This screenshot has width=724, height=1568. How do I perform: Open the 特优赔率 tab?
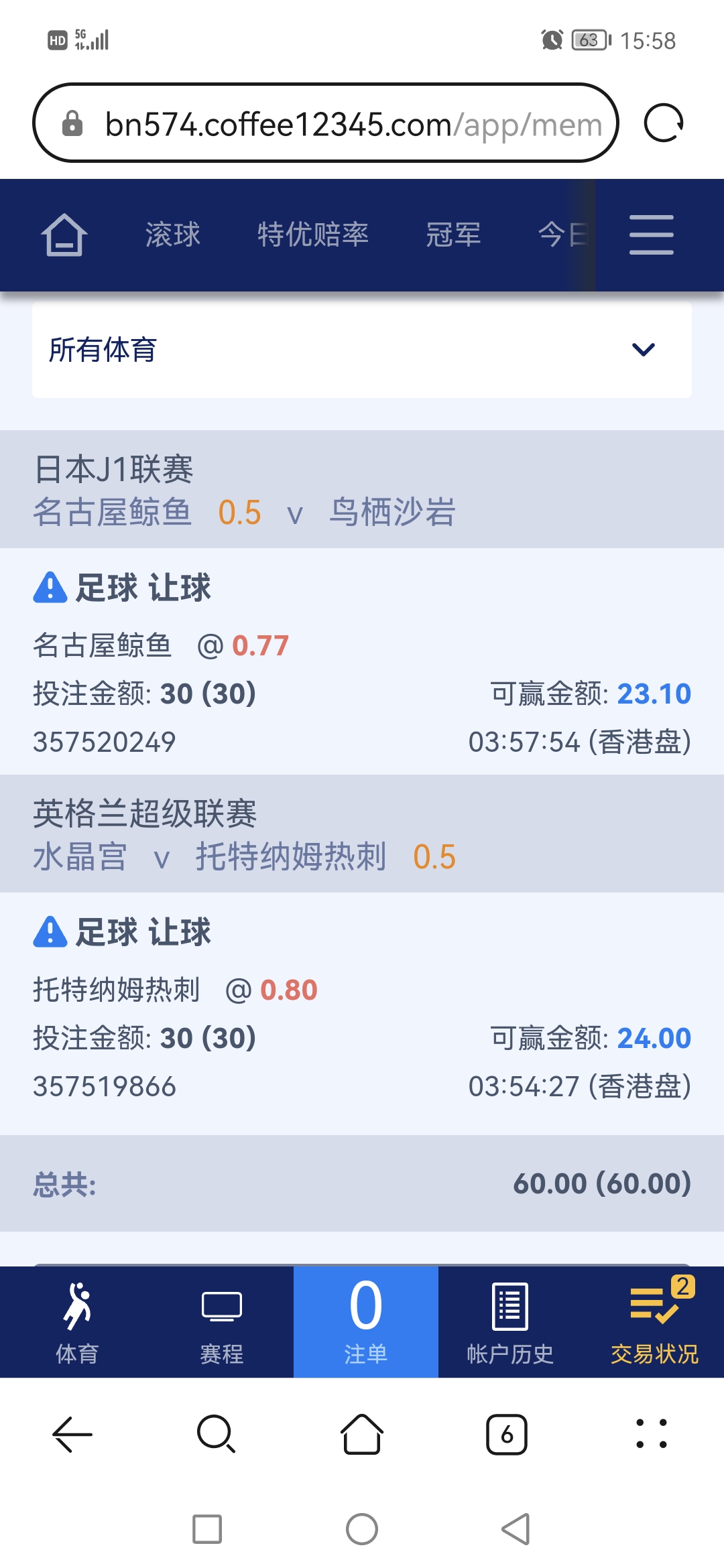coord(313,235)
